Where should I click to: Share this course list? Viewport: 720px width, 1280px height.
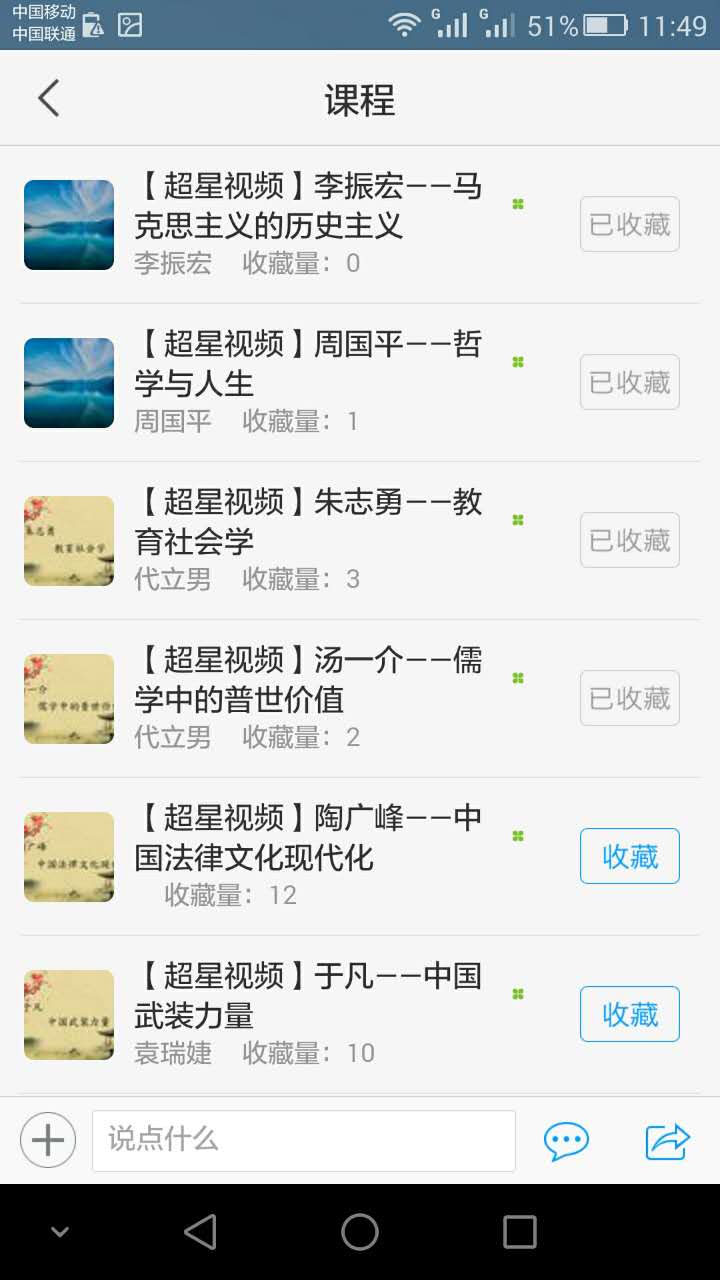(668, 1140)
